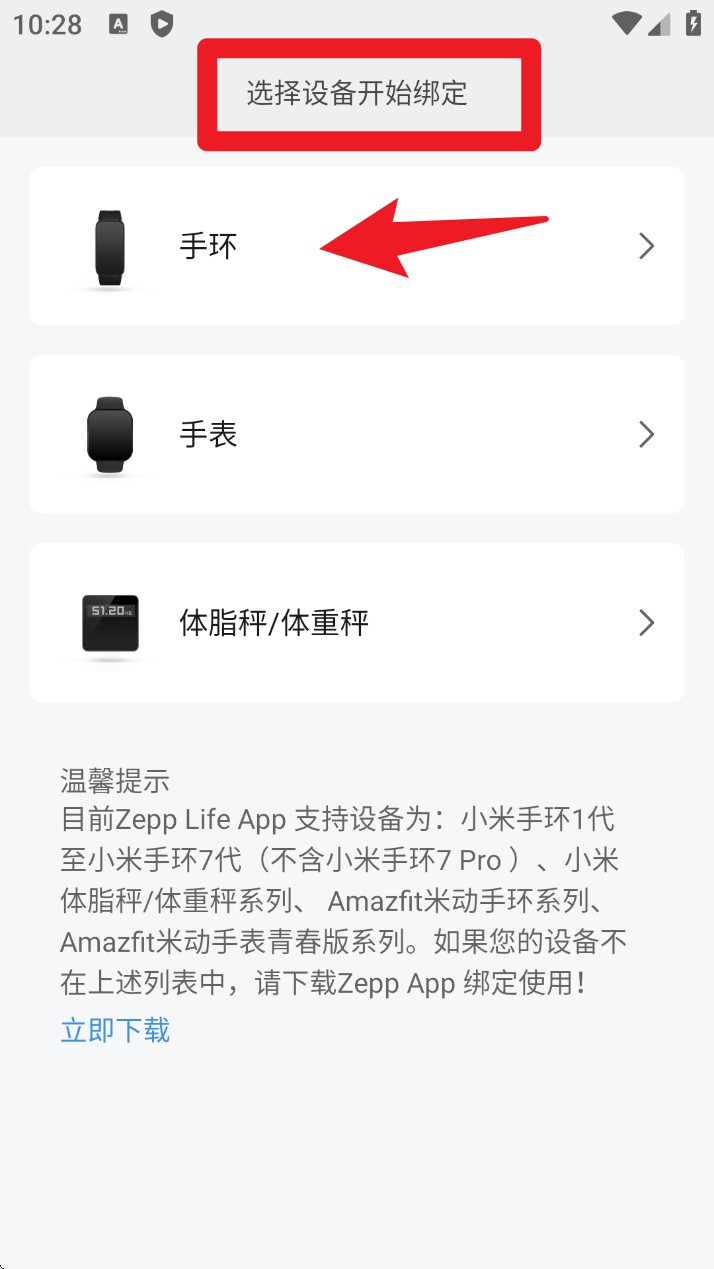Open the 手表 device option
Image resolution: width=714 pixels, height=1269 pixels.
[356, 434]
